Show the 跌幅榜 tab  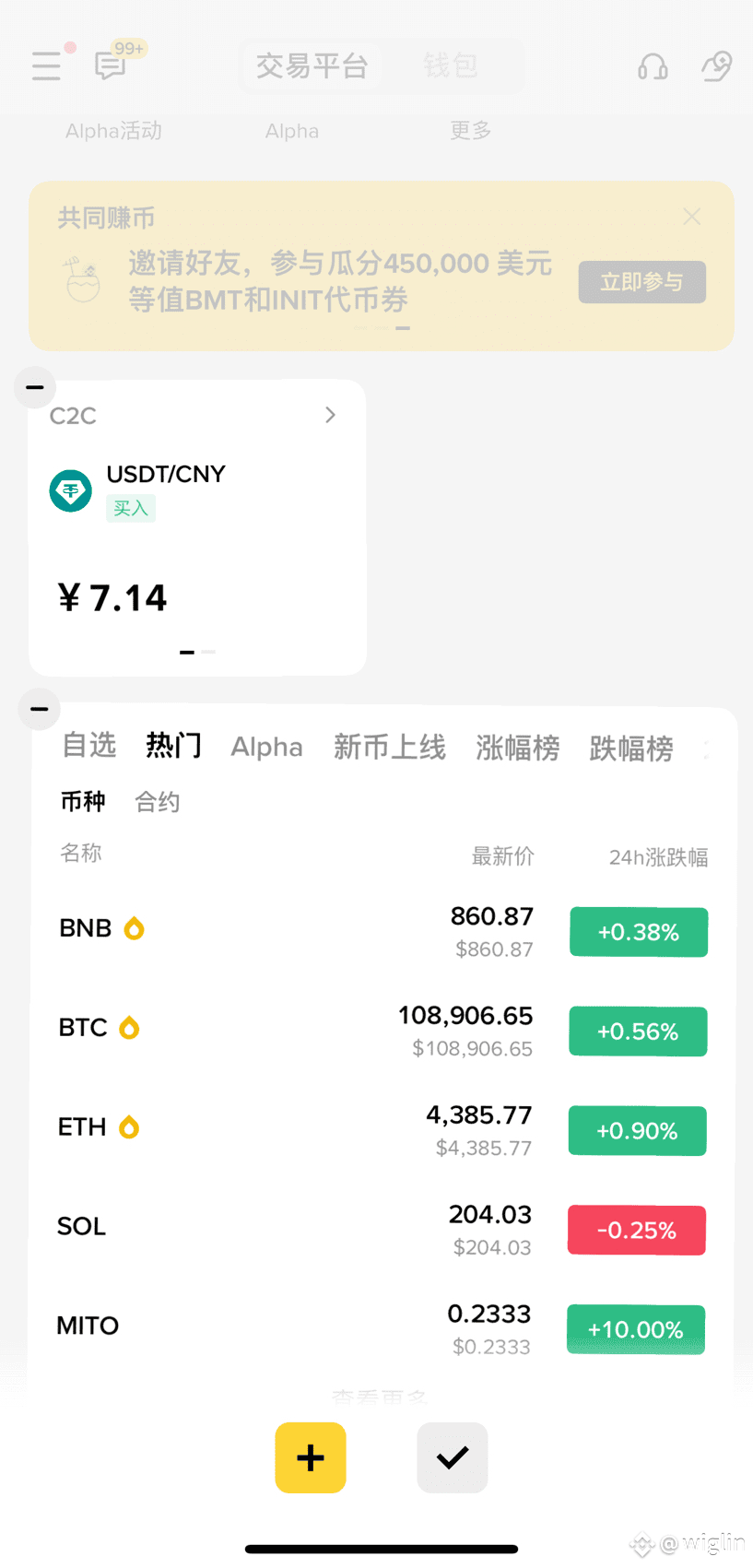point(631,748)
